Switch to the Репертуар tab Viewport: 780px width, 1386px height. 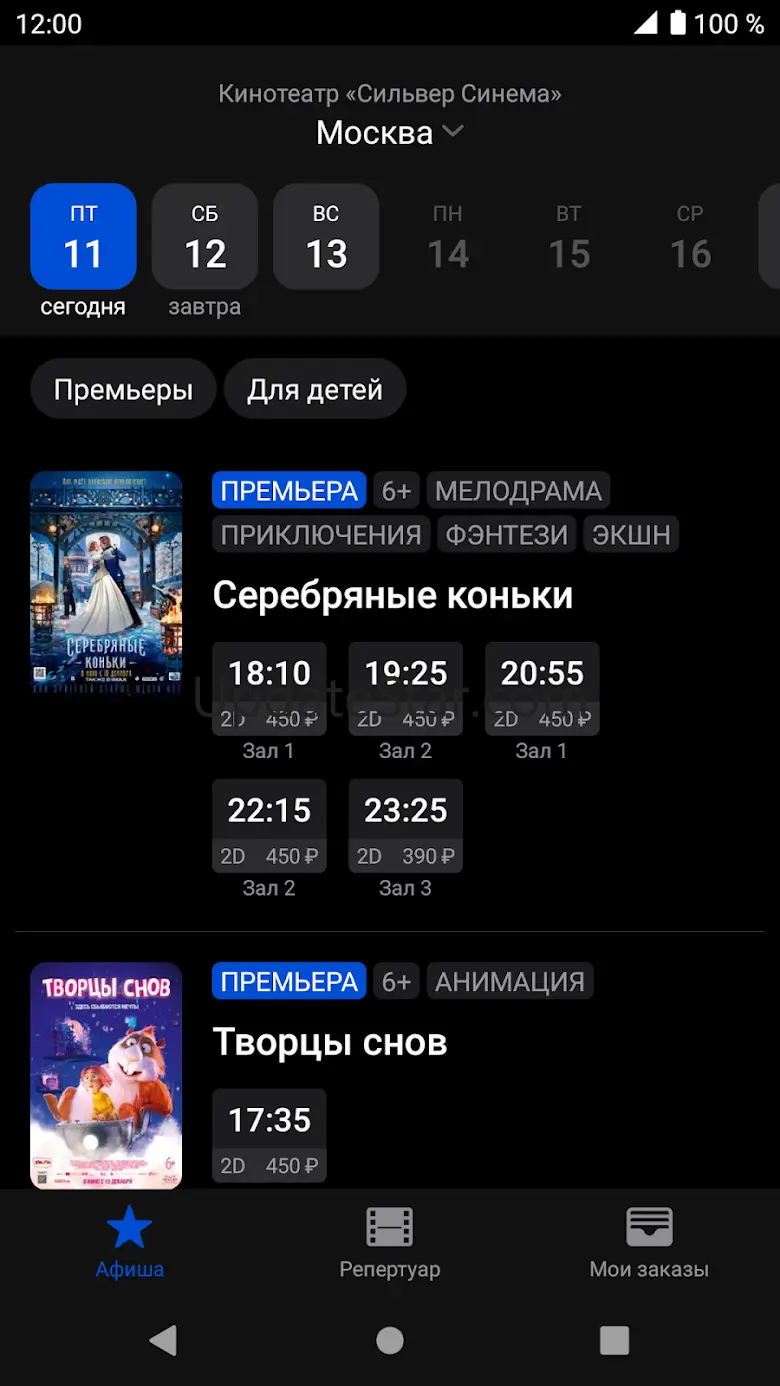tap(389, 1243)
